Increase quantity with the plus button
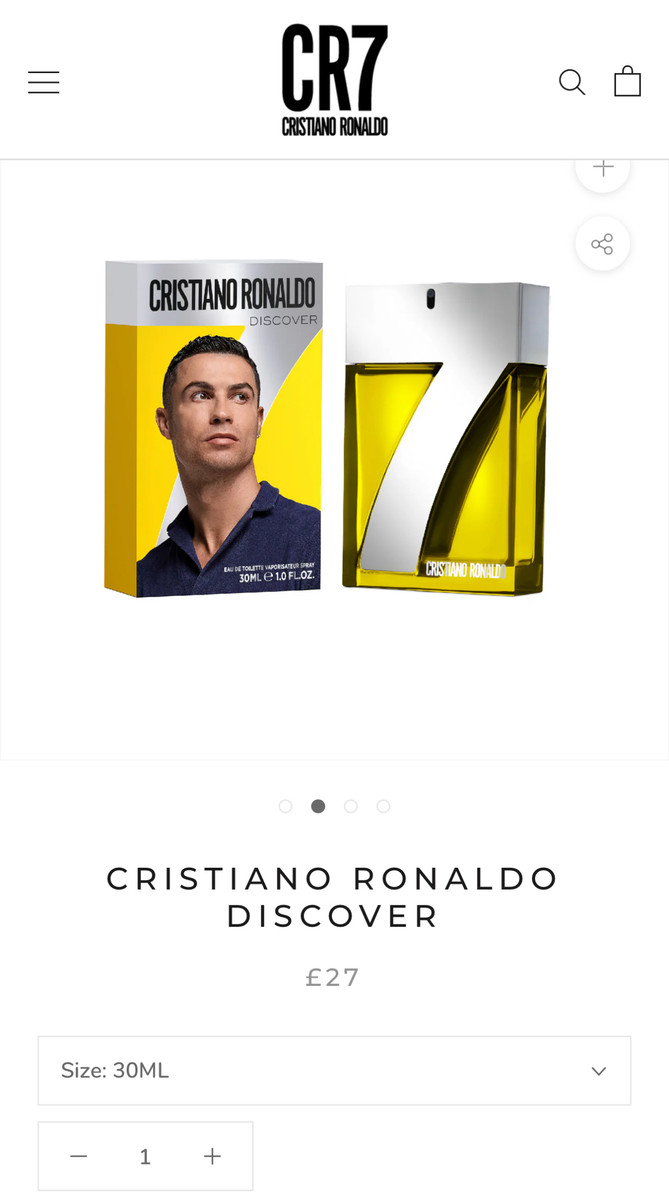 212,1156
